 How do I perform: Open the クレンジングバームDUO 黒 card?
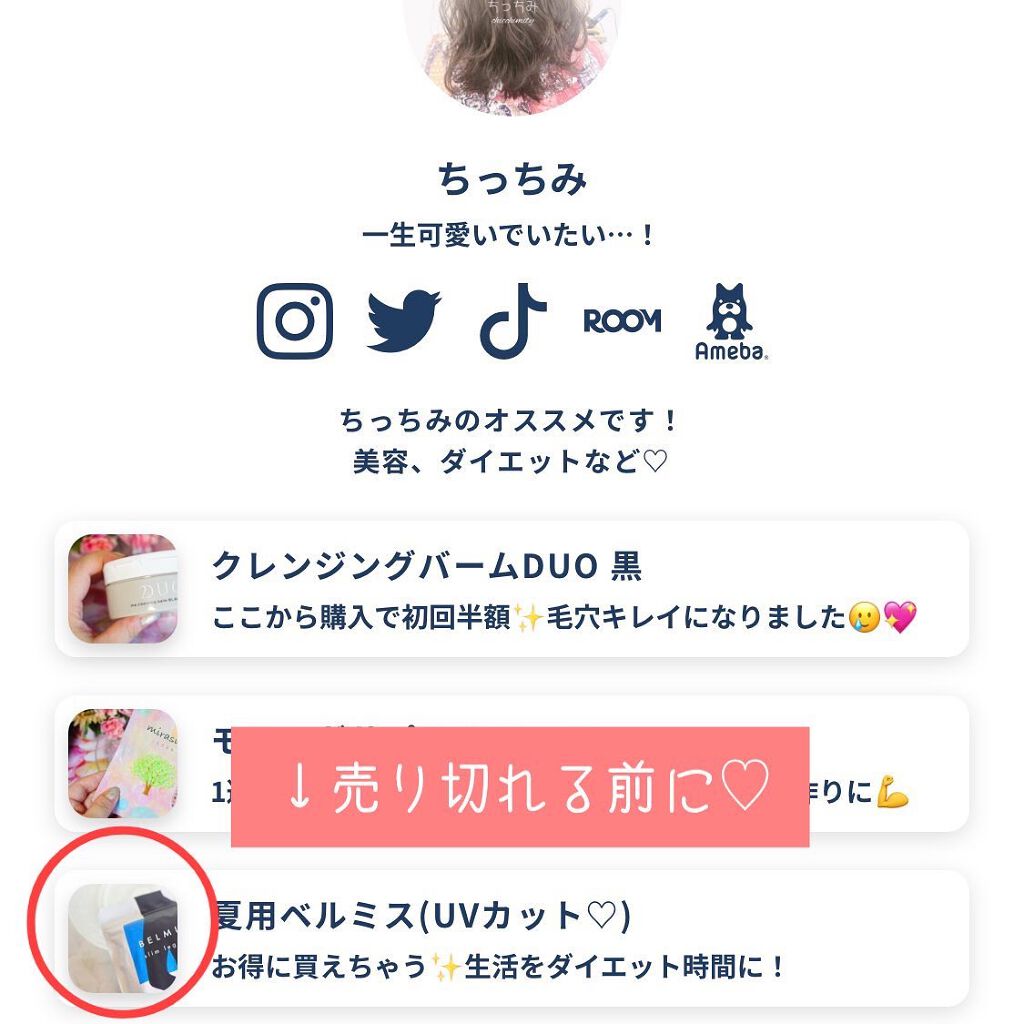(x=512, y=588)
